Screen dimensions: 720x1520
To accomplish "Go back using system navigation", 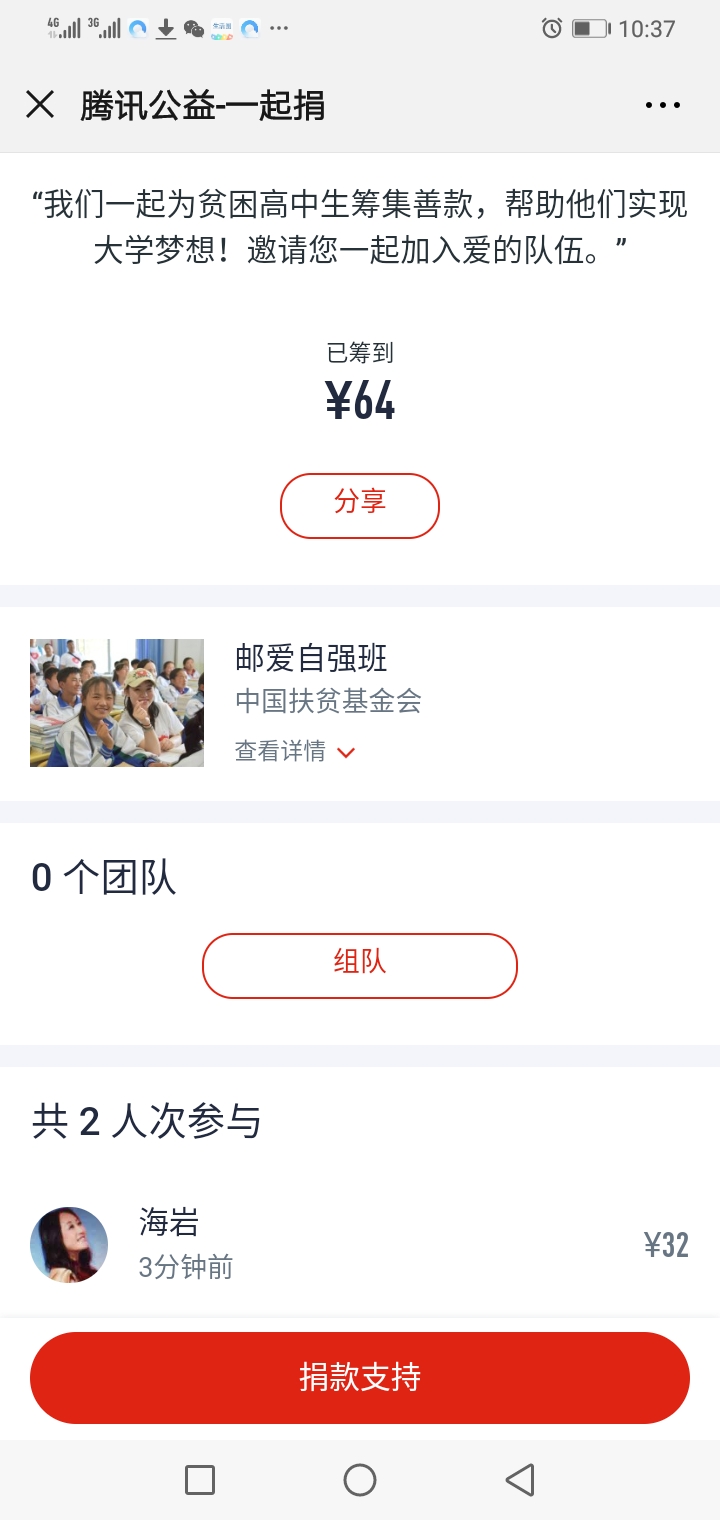I will pyautogui.click(x=519, y=1479).
